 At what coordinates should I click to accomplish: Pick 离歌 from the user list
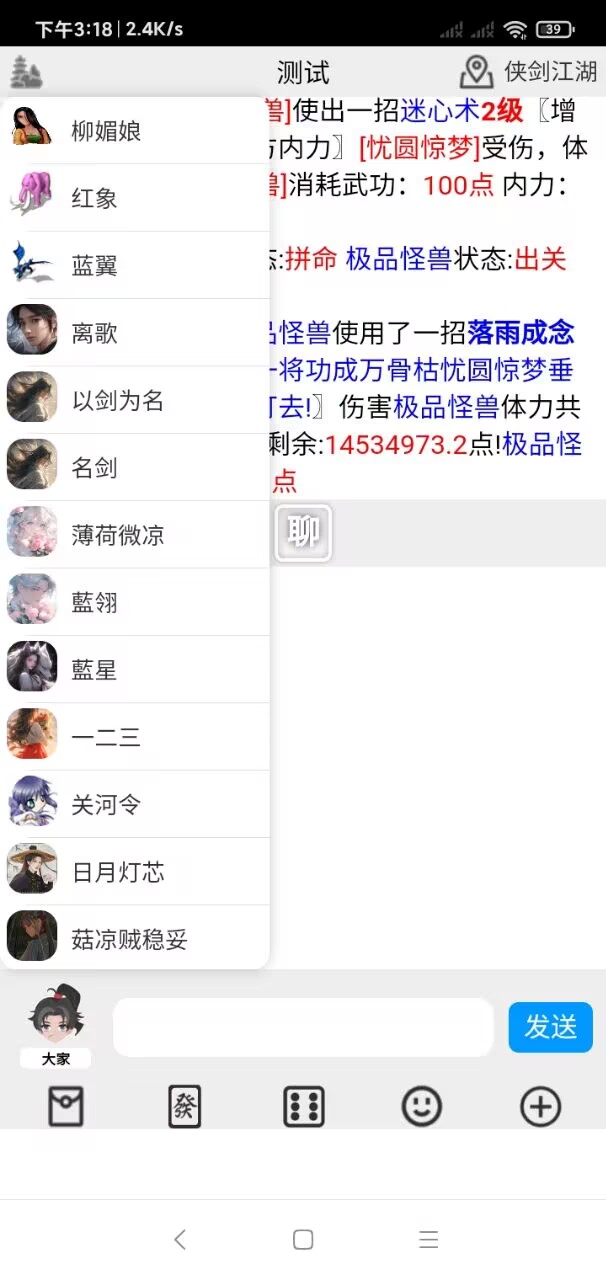tap(135, 333)
